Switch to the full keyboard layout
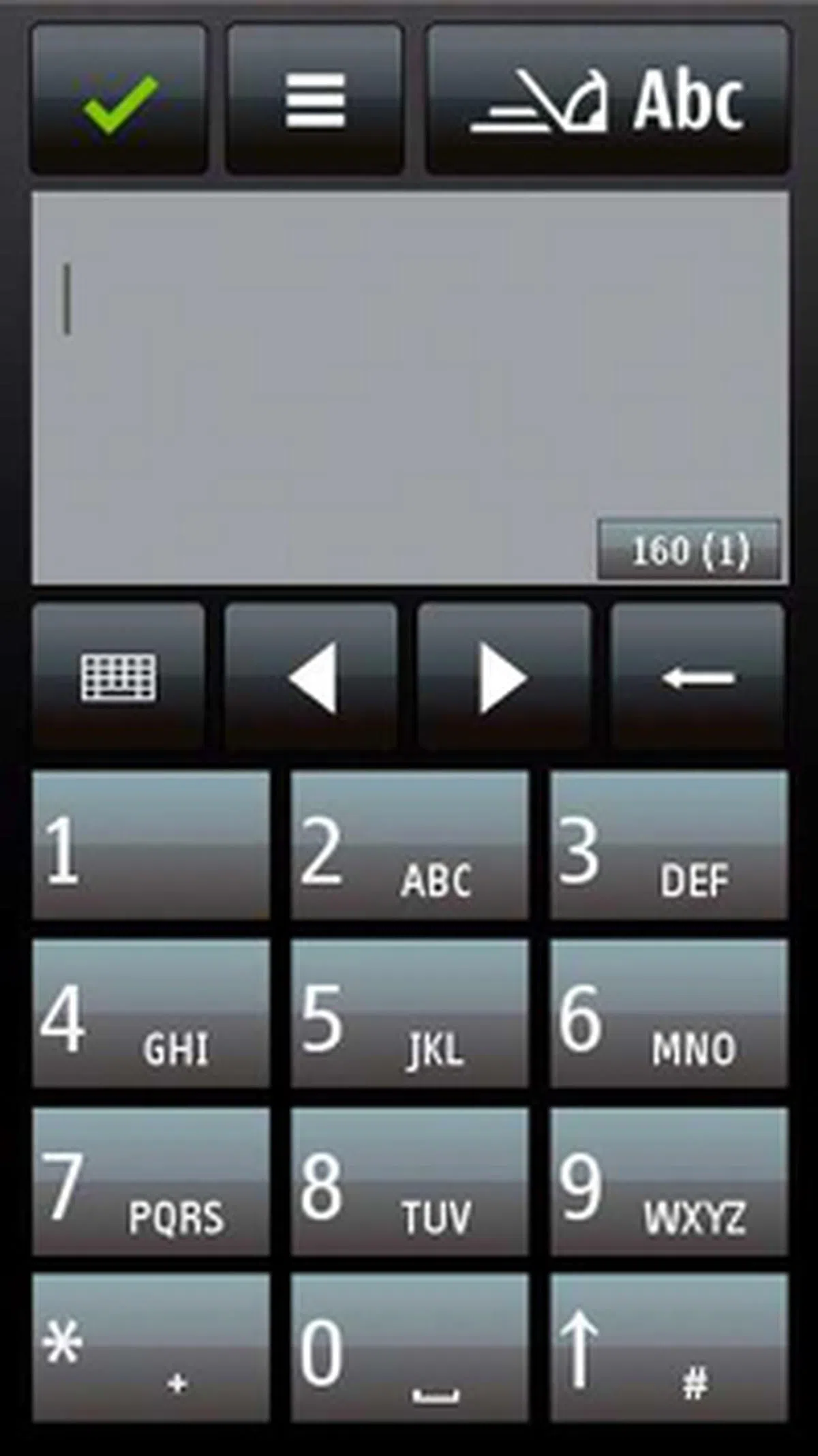 119,677
